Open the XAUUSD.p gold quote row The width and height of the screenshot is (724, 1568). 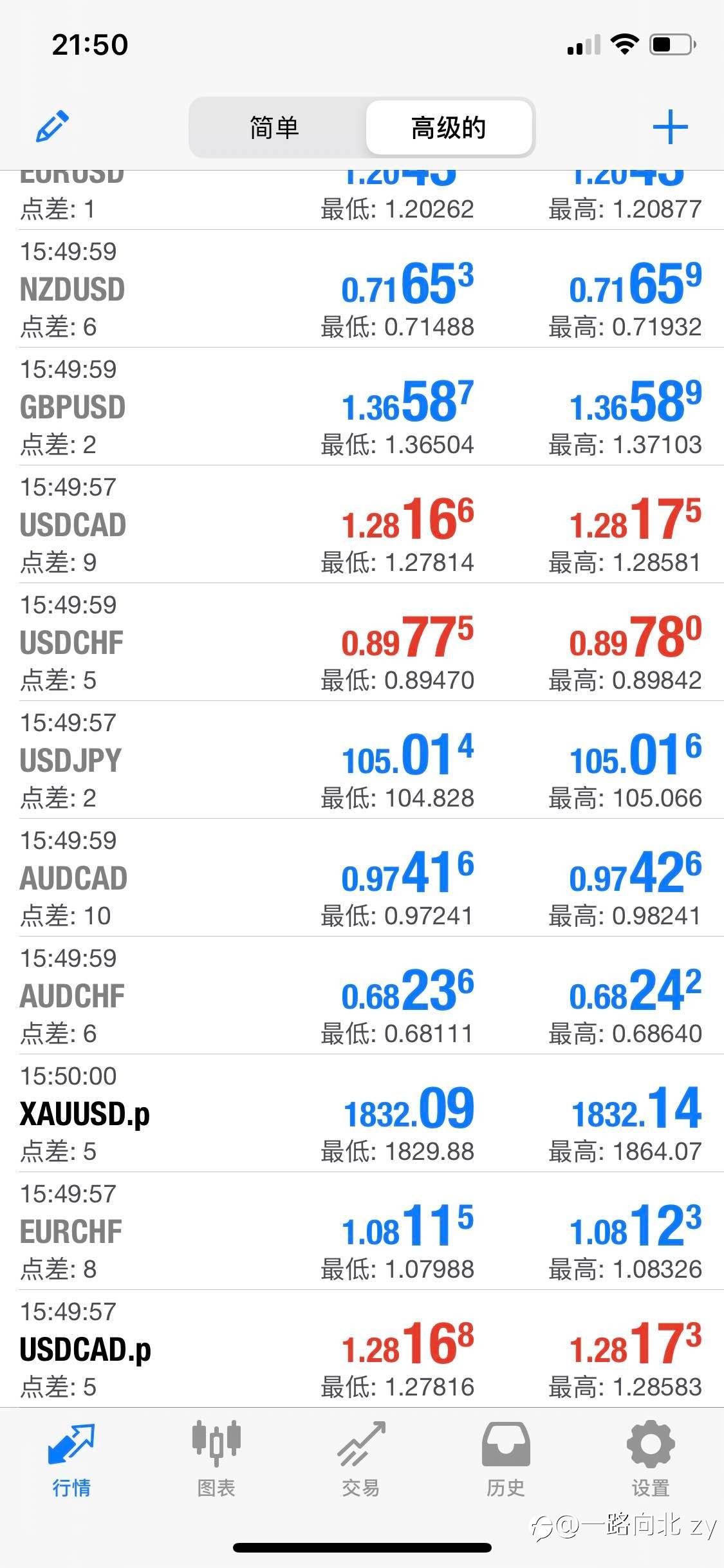(x=362, y=1114)
